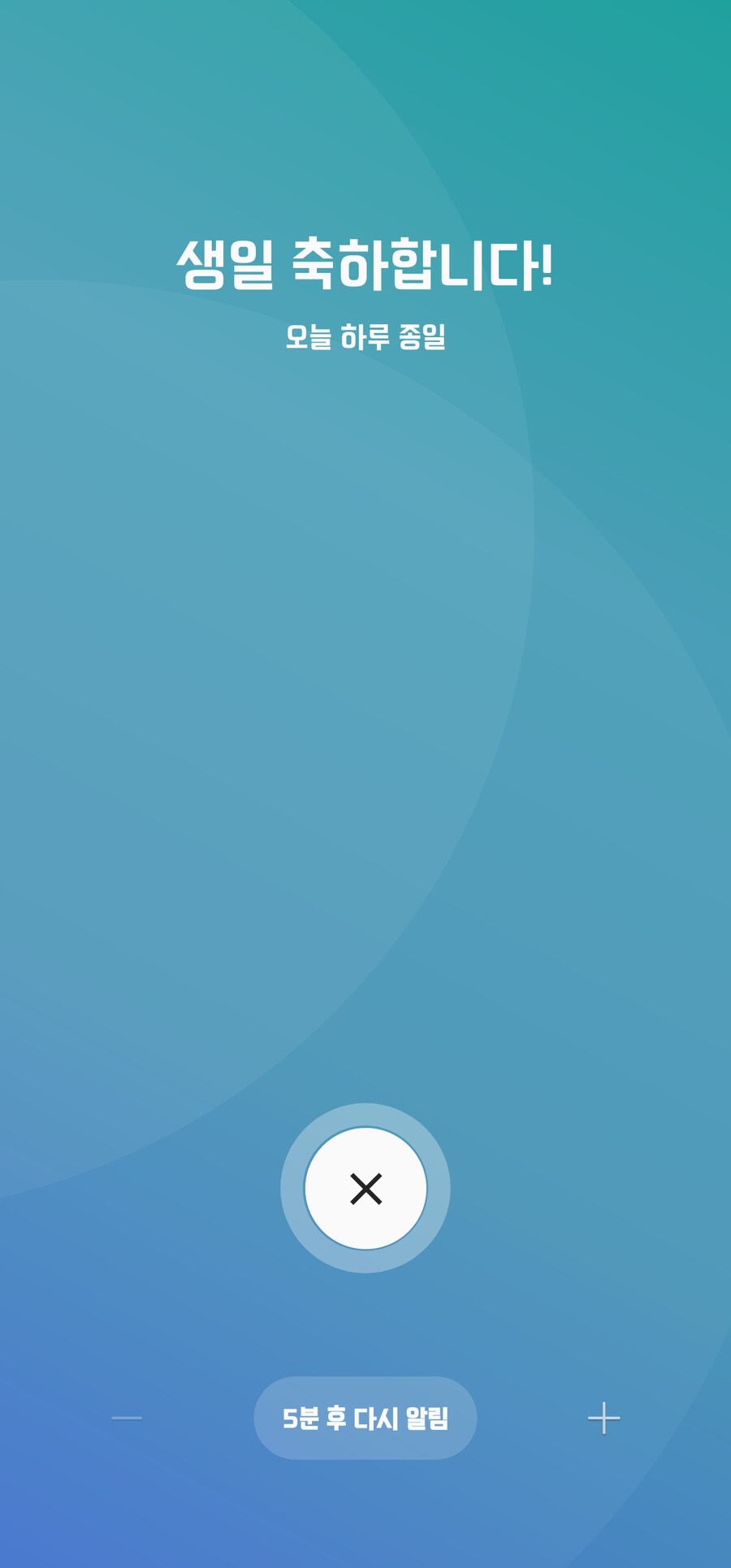Increase snooze time with plus icon

coord(603,1419)
